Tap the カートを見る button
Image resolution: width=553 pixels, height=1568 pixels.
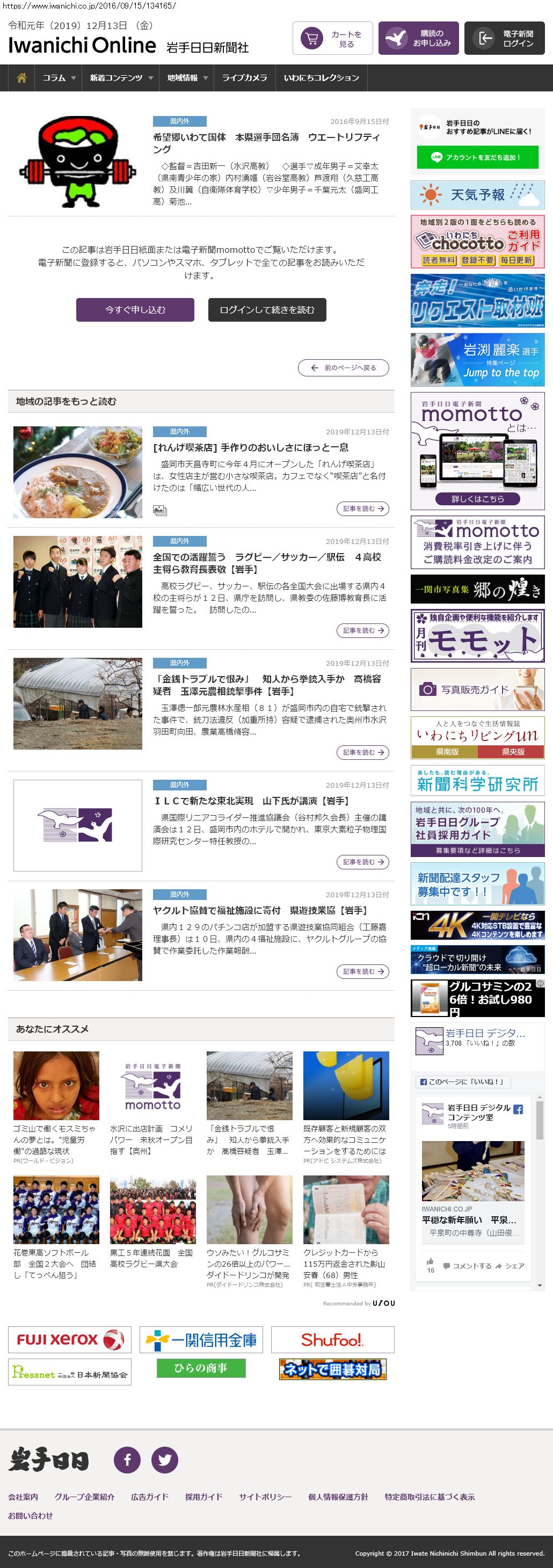point(332,38)
